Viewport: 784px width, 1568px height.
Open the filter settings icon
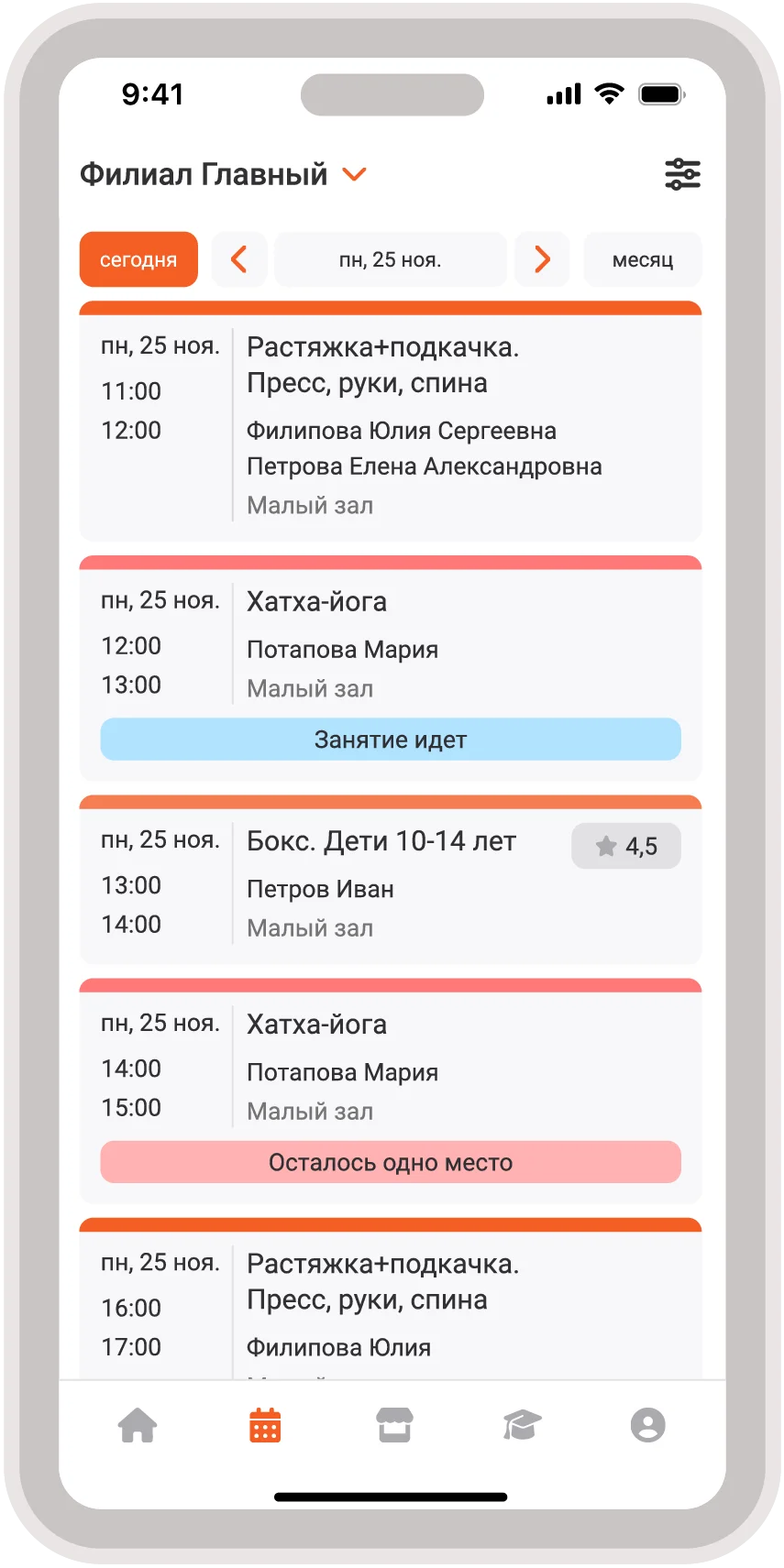pyautogui.click(x=682, y=174)
